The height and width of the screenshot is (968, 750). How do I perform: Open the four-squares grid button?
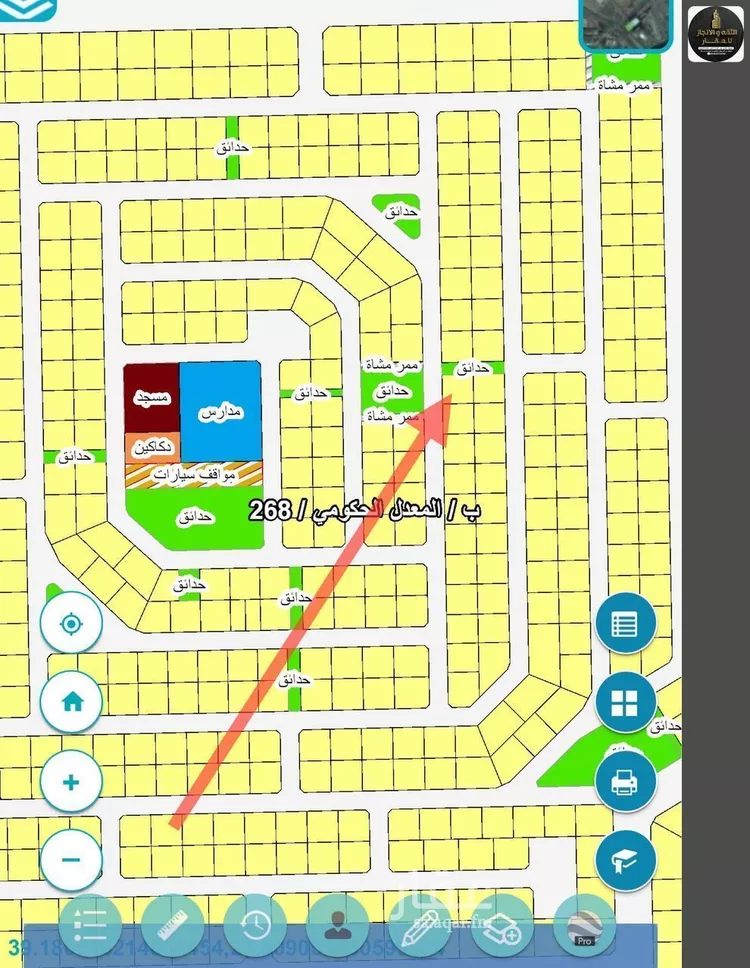(625, 702)
